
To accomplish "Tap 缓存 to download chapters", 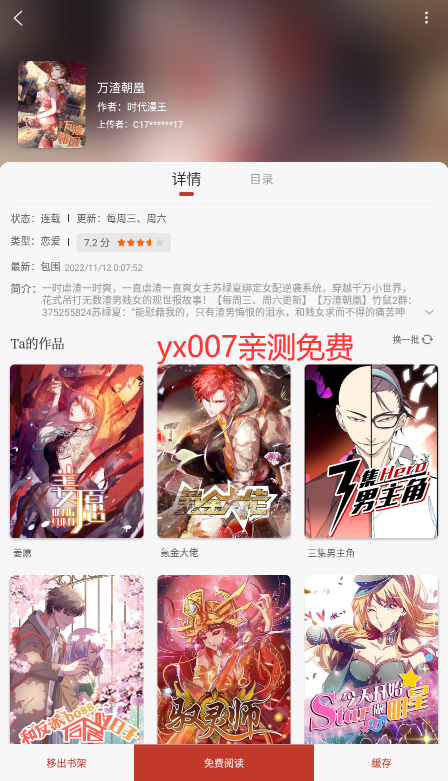I will point(381,763).
